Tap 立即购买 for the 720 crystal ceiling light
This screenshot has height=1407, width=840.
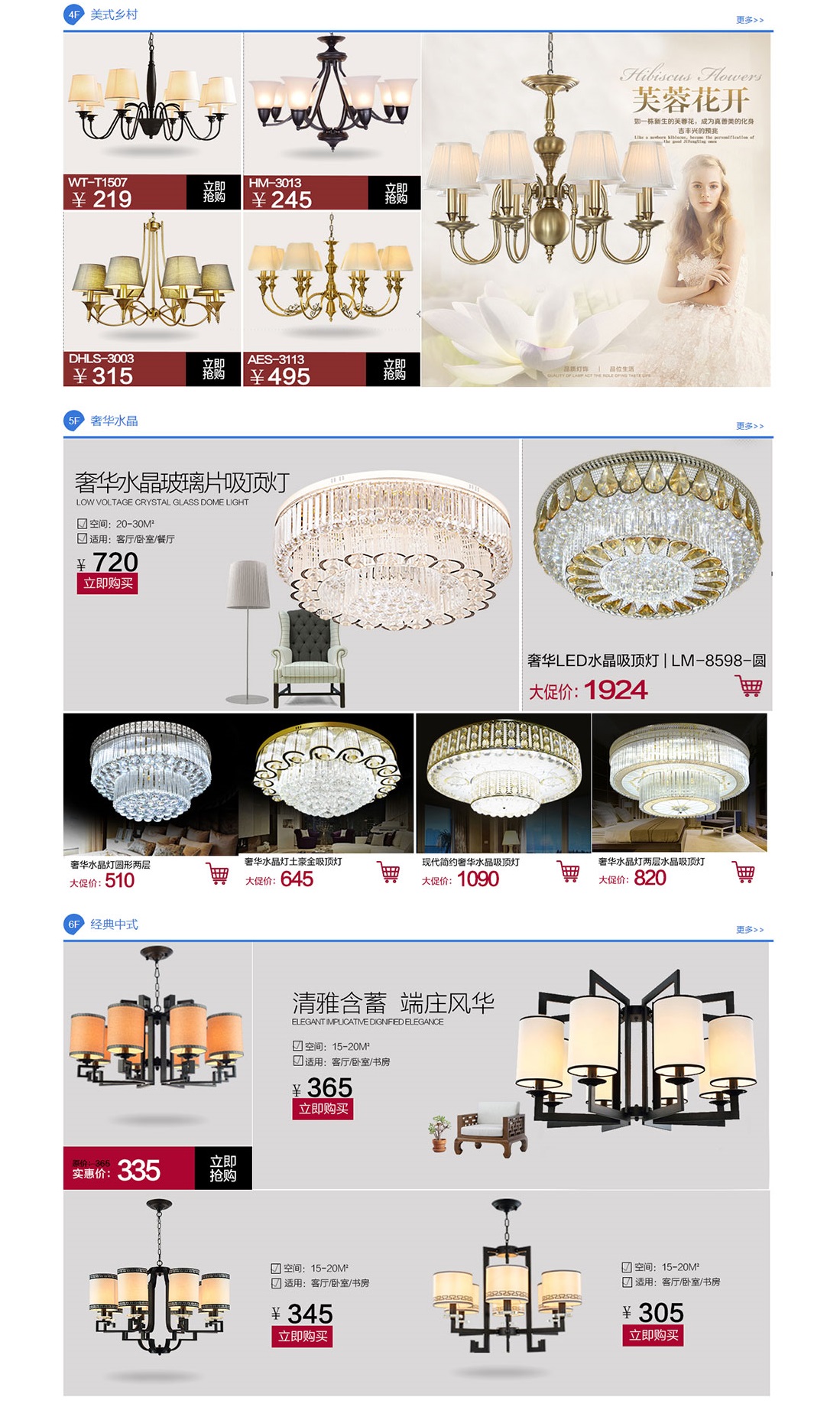click(x=108, y=583)
